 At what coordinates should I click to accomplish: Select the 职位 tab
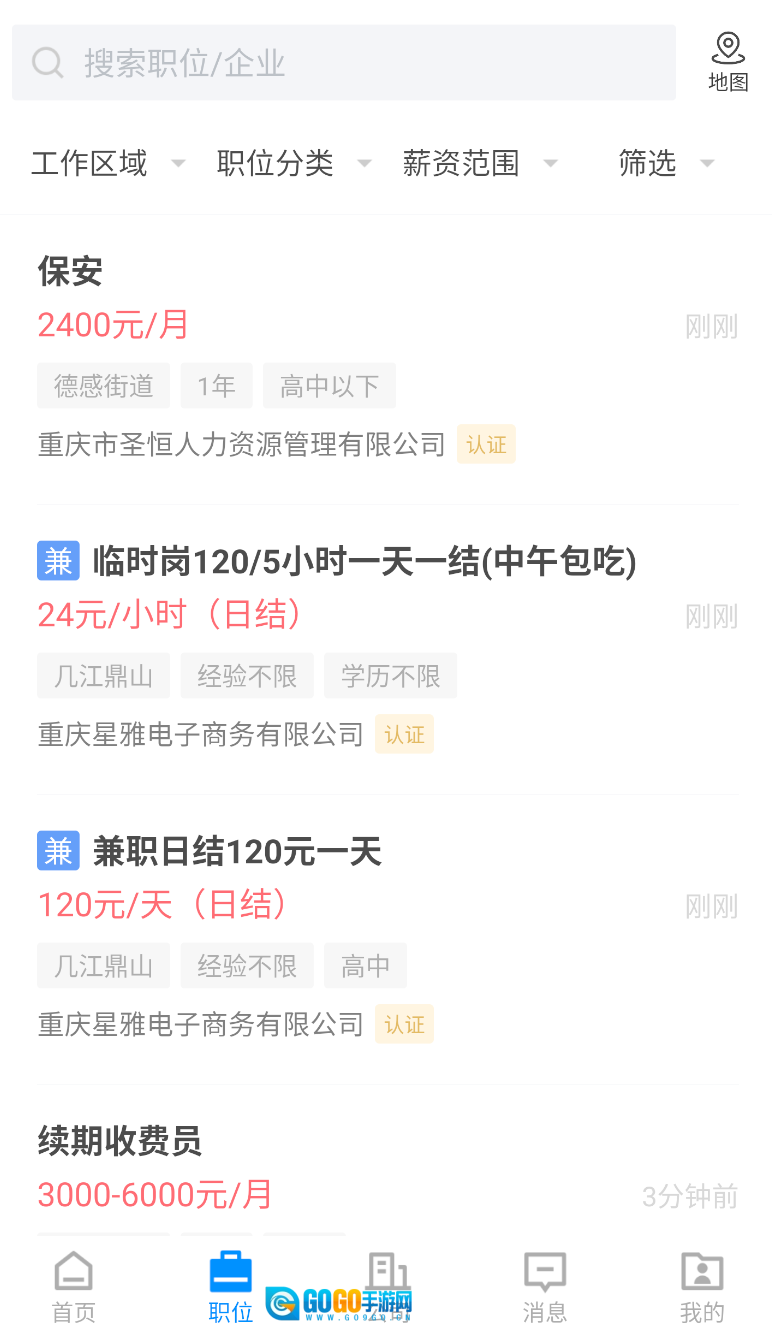click(231, 1287)
